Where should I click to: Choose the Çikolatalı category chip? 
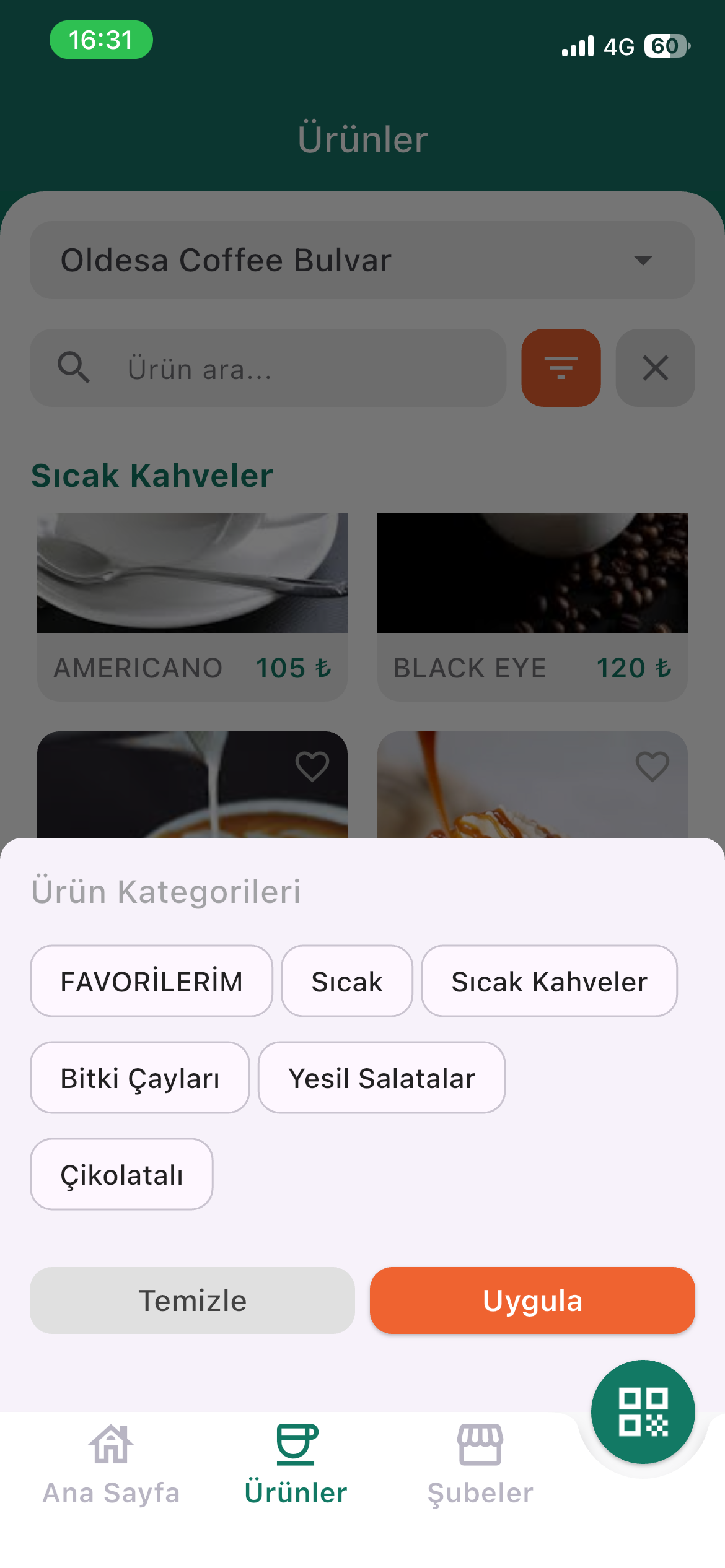121,1174
